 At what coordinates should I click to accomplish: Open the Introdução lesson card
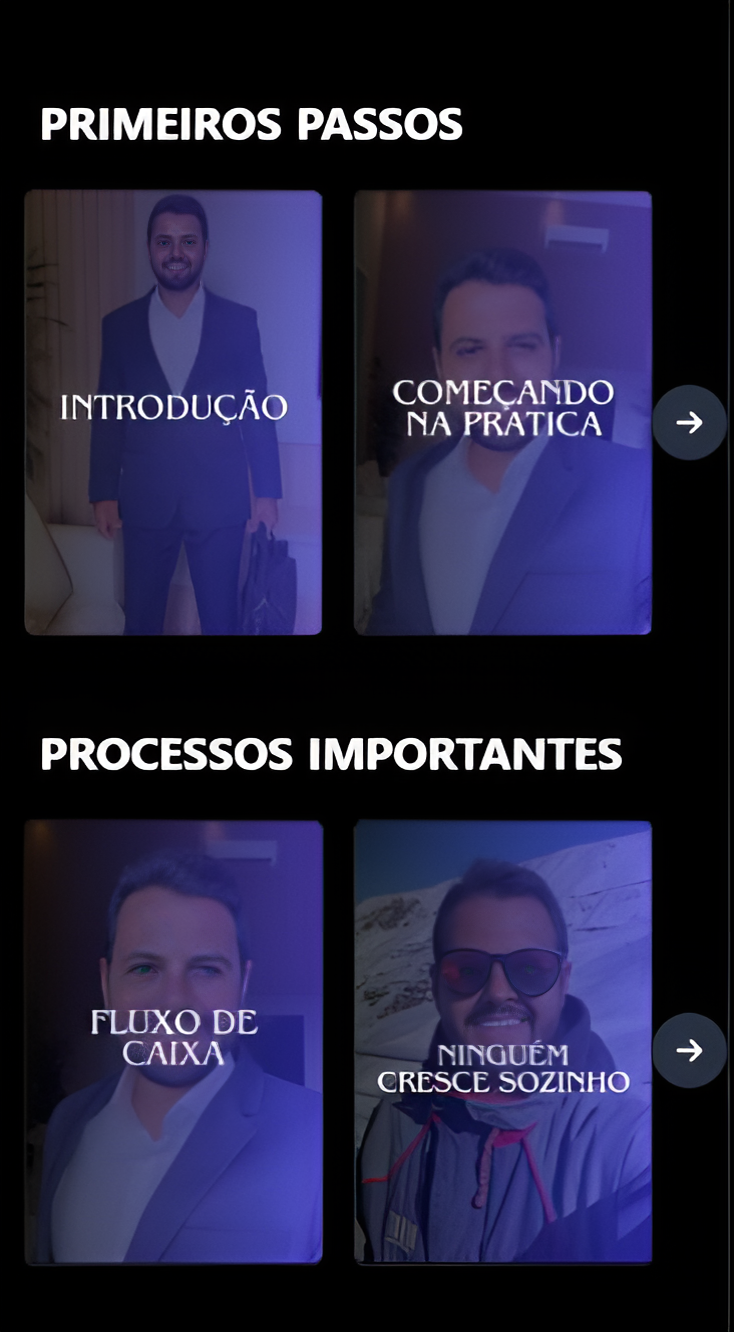[x=173, y=412]
